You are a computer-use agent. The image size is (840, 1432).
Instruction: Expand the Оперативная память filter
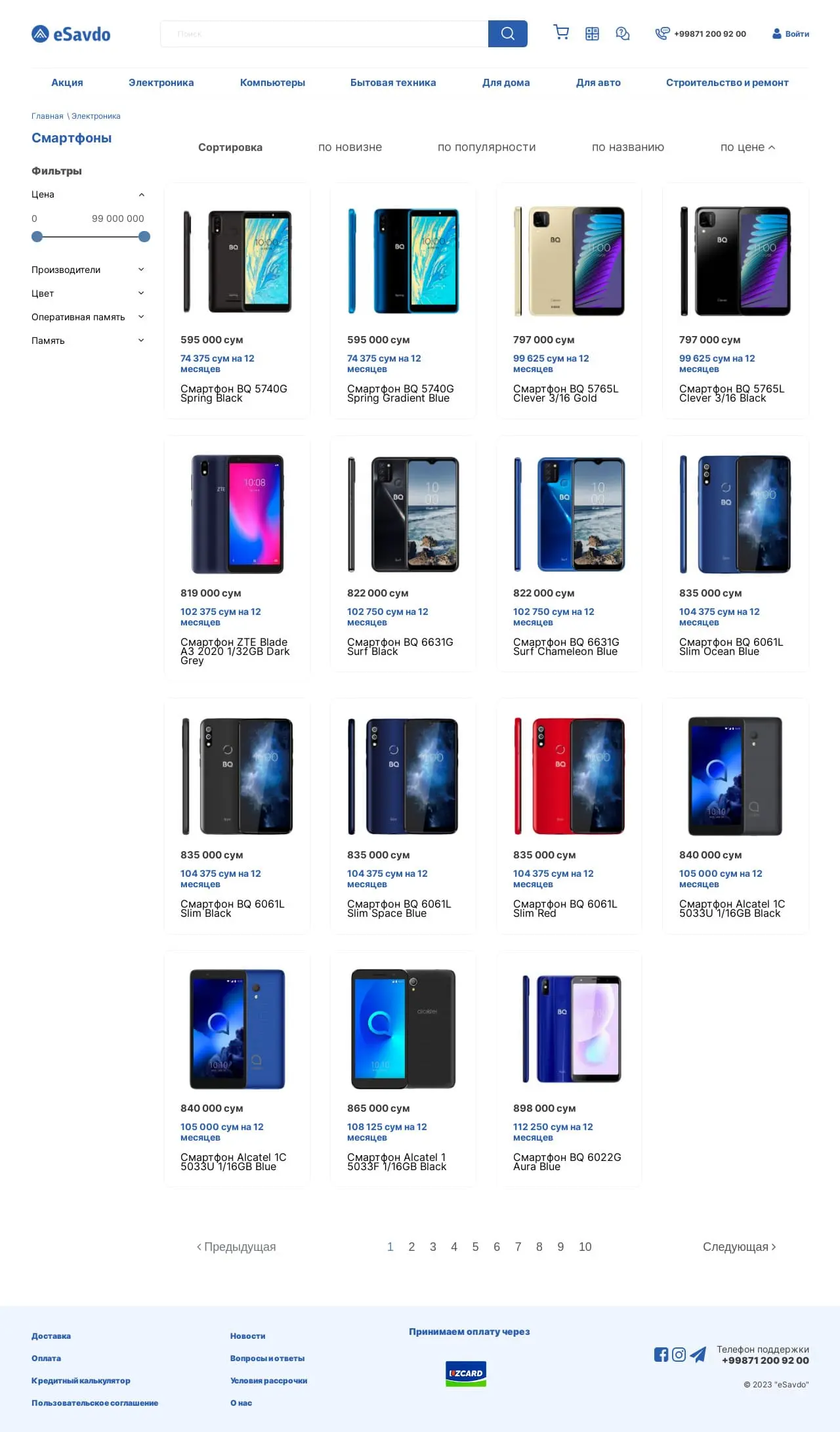87,317
